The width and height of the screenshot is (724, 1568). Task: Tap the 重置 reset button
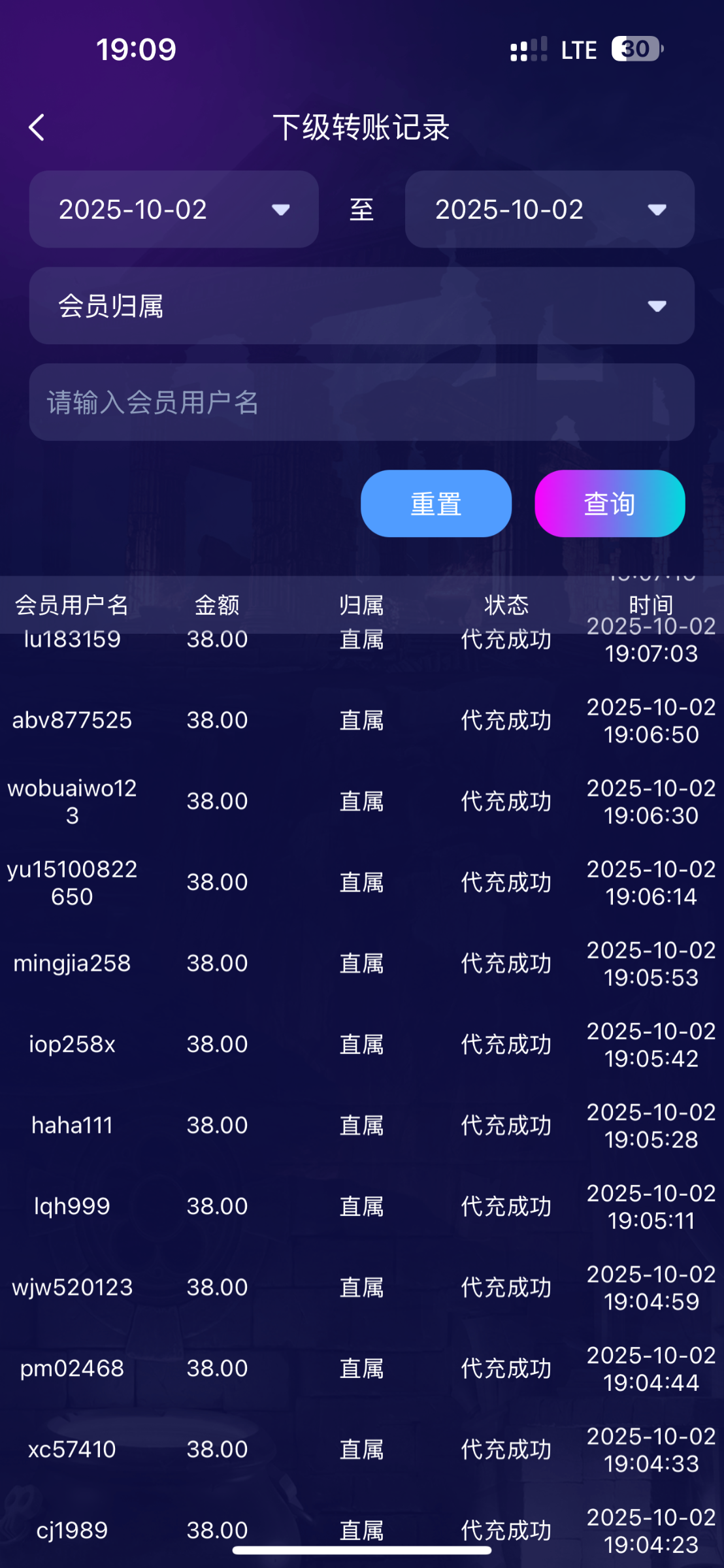click(436, 504)
